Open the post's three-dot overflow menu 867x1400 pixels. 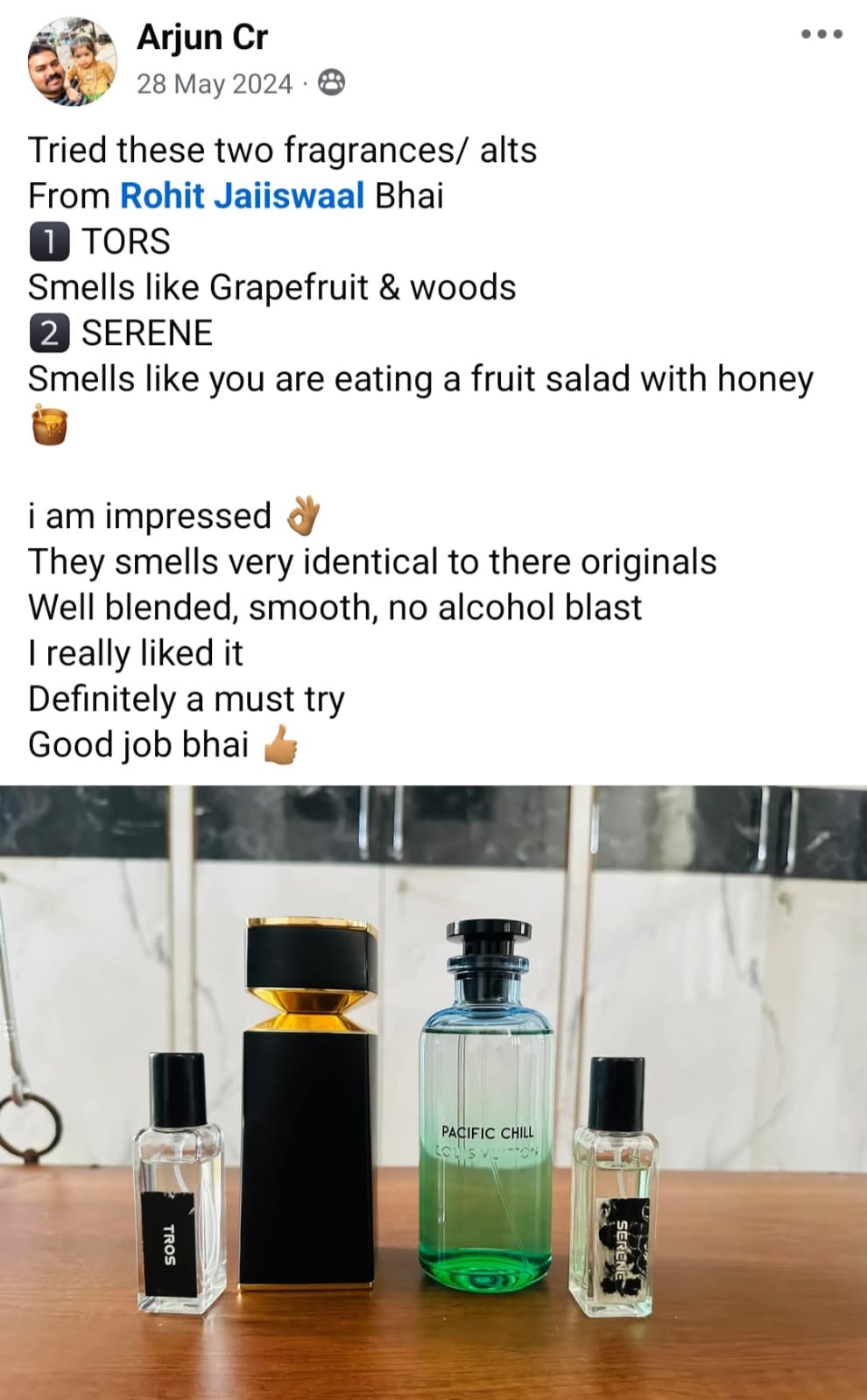tap(821, 34)
